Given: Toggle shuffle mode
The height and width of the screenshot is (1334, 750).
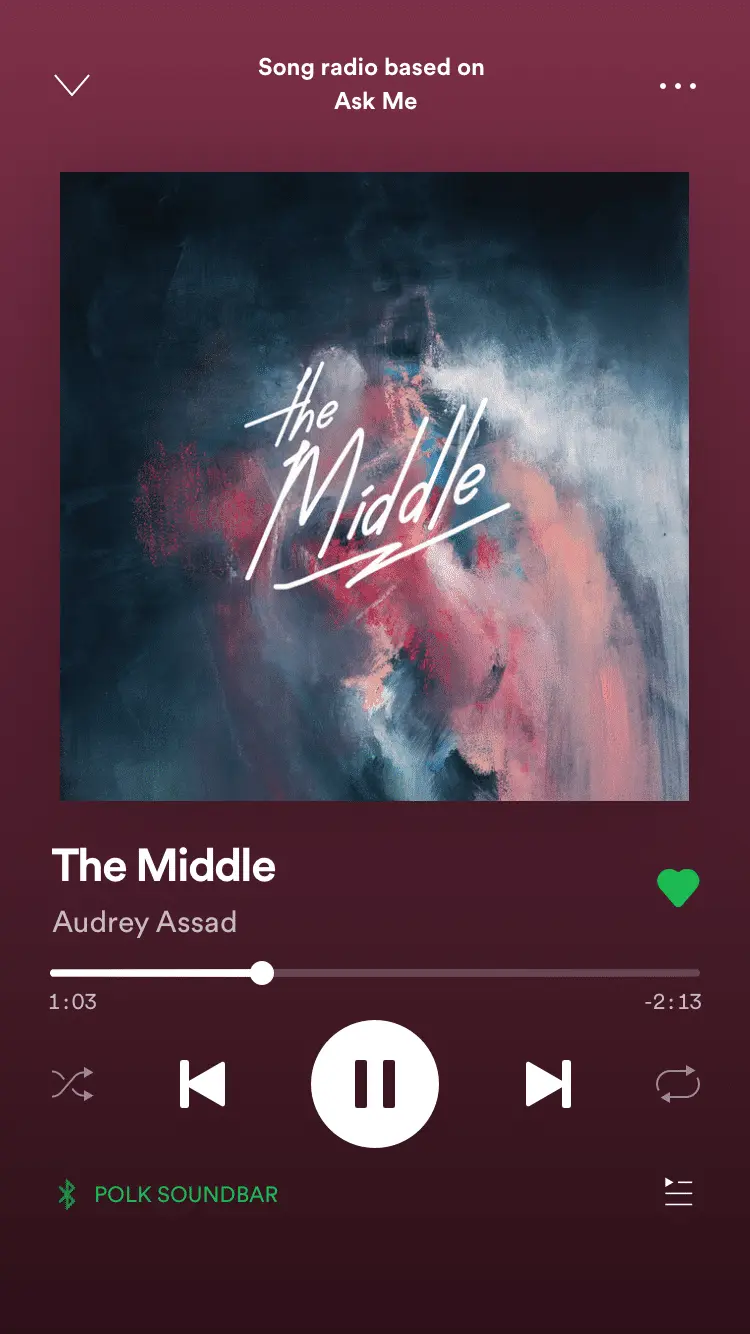Looking at the screenshot, I should pyautogui.click(x=73, y=1084).
